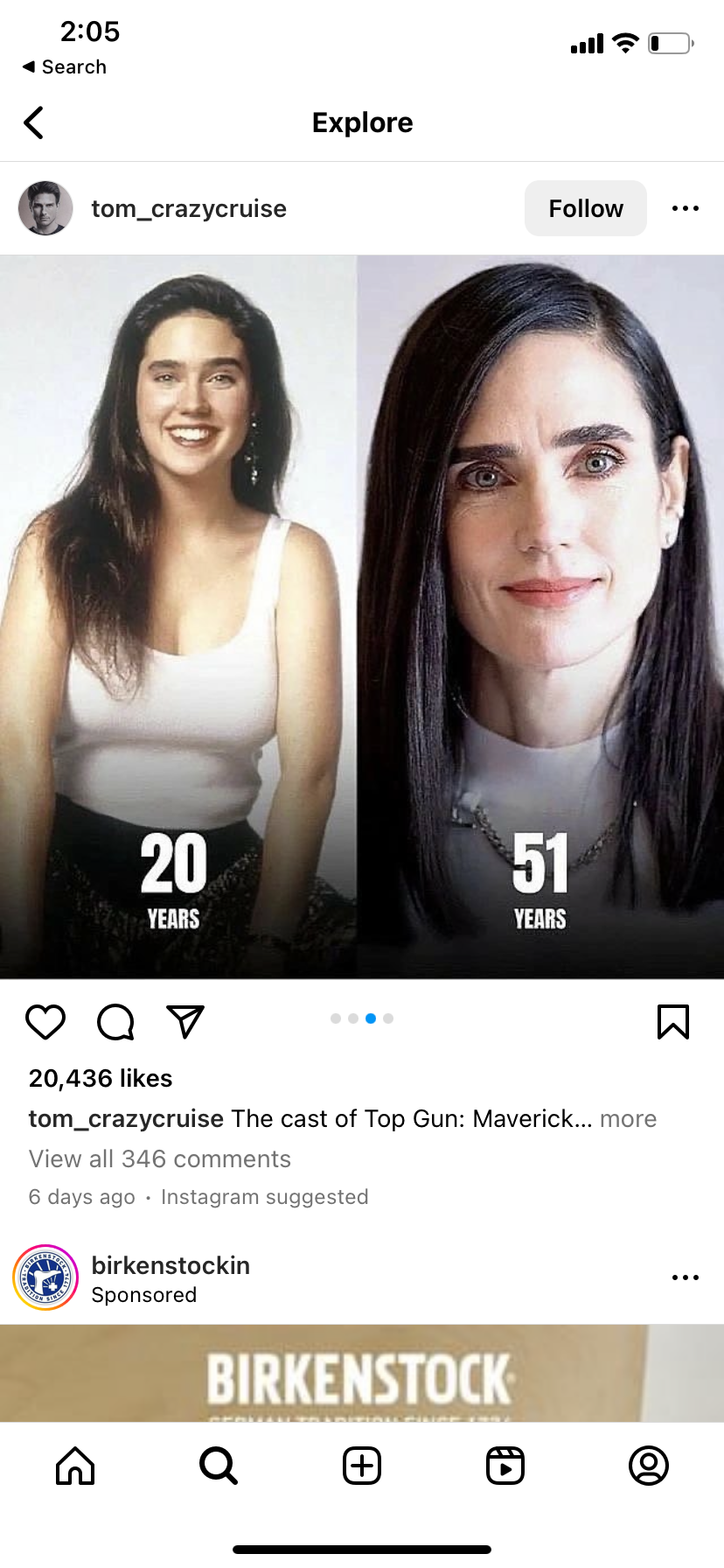Switch to the Home tab
Viewport: 724px width, 1568px height.
coord(75,1466)
